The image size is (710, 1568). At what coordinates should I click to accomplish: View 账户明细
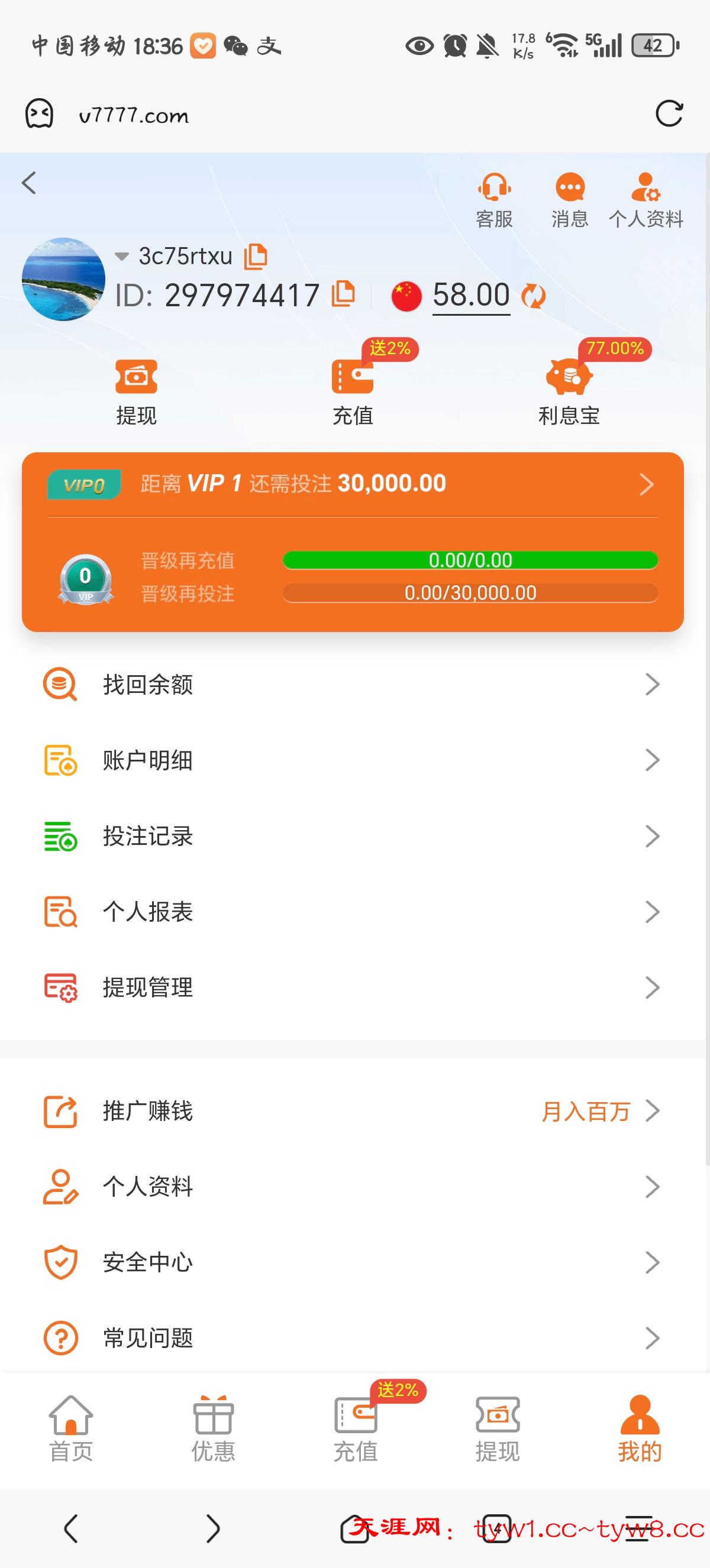(x=352, y=760)
